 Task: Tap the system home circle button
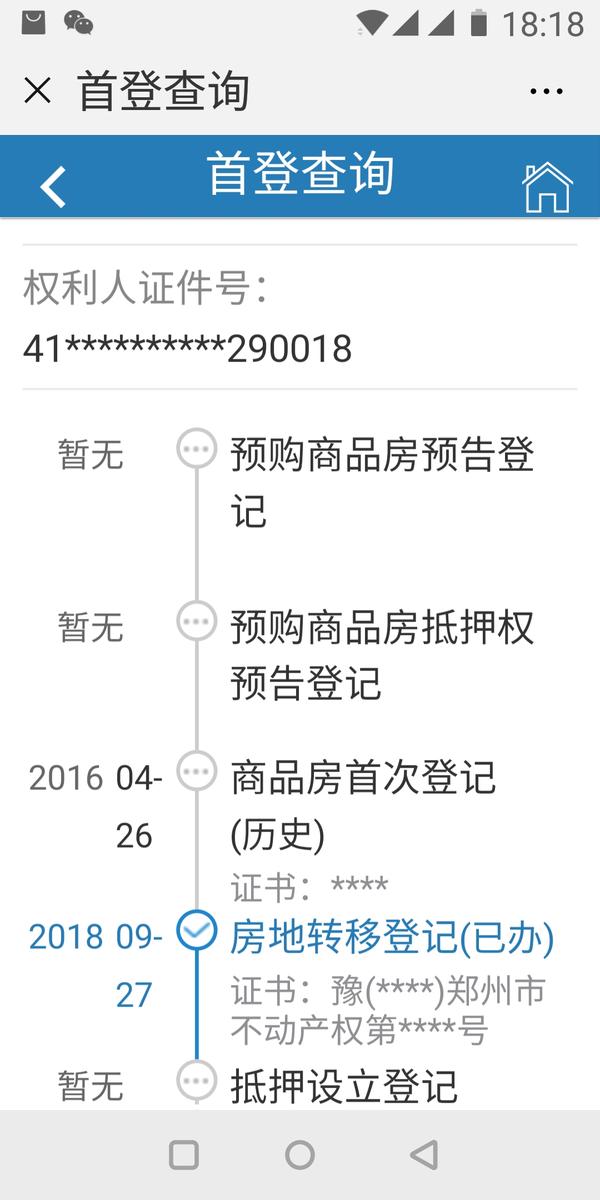coord(300,1155)
